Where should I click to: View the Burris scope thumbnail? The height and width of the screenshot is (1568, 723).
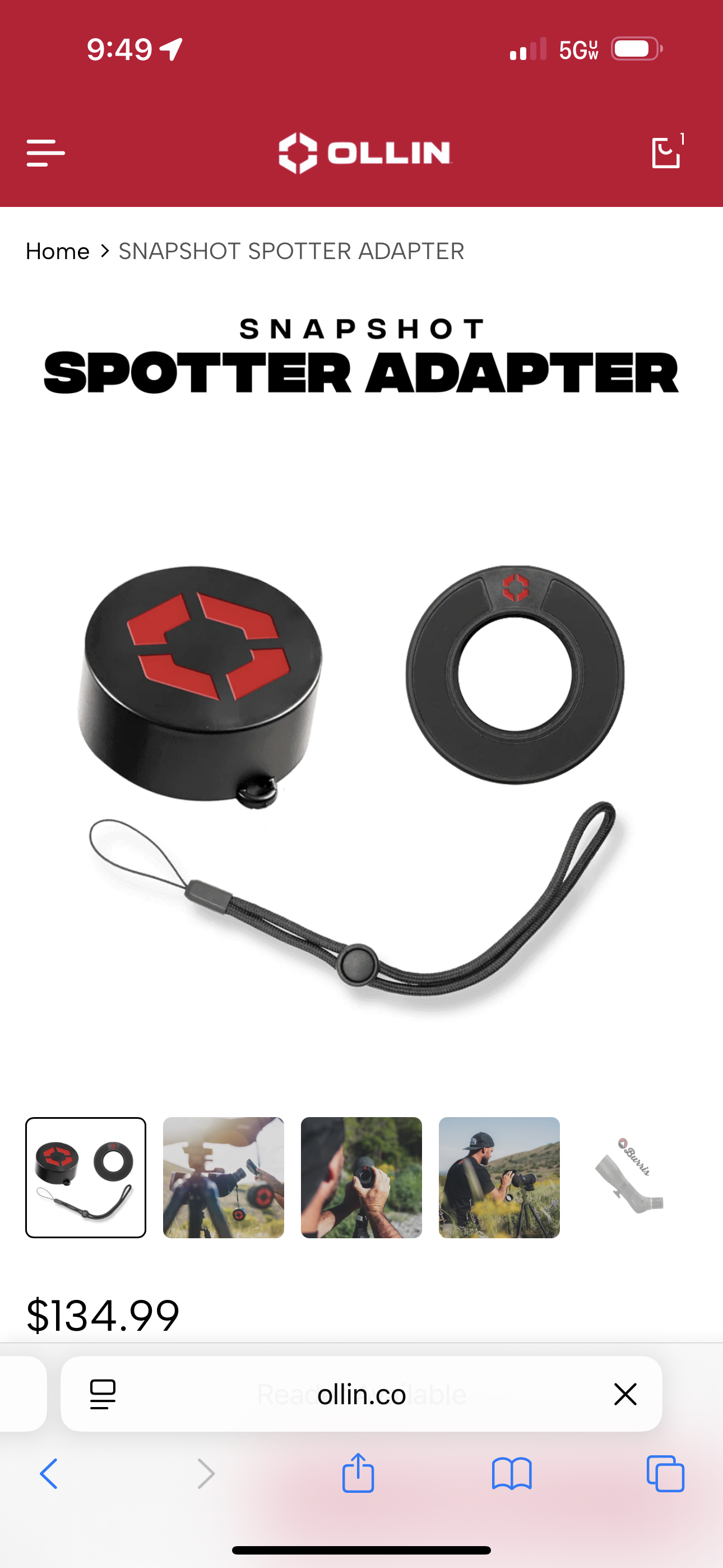point(633,1177)
